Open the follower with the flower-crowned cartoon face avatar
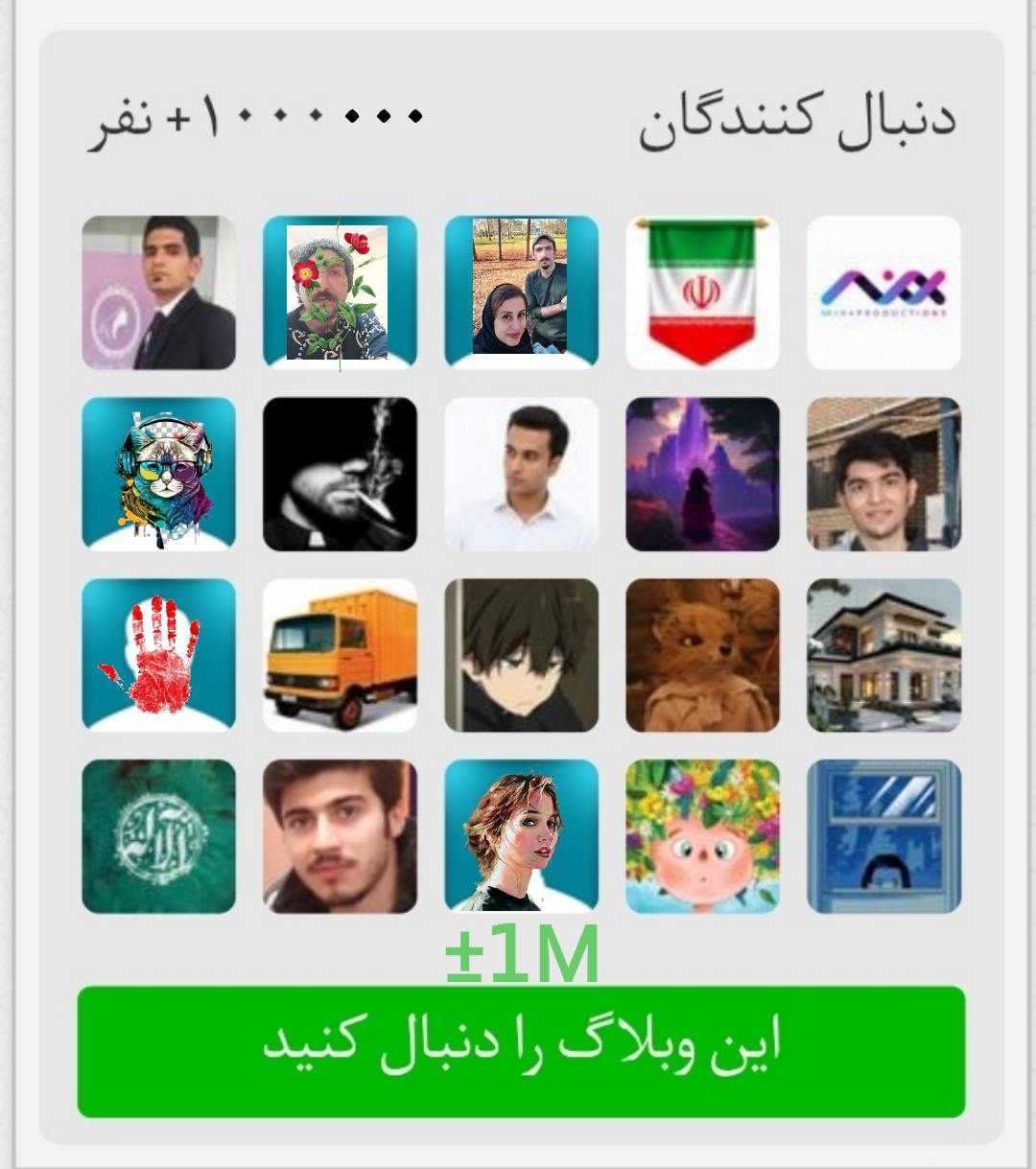This screenshot has height=1169, width=1036. tap(702, 836)
